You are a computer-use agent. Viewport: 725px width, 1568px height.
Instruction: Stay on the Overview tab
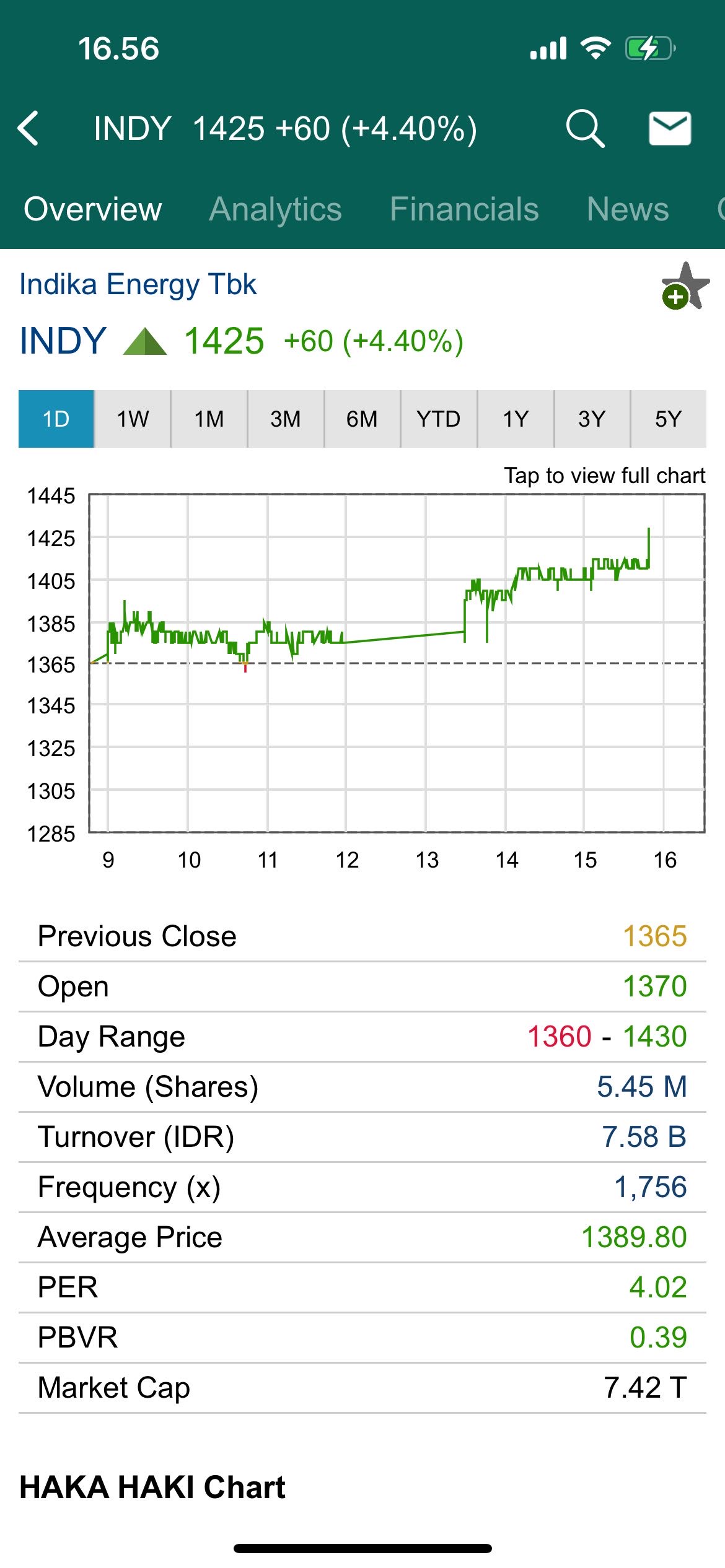tap(93, 209)
